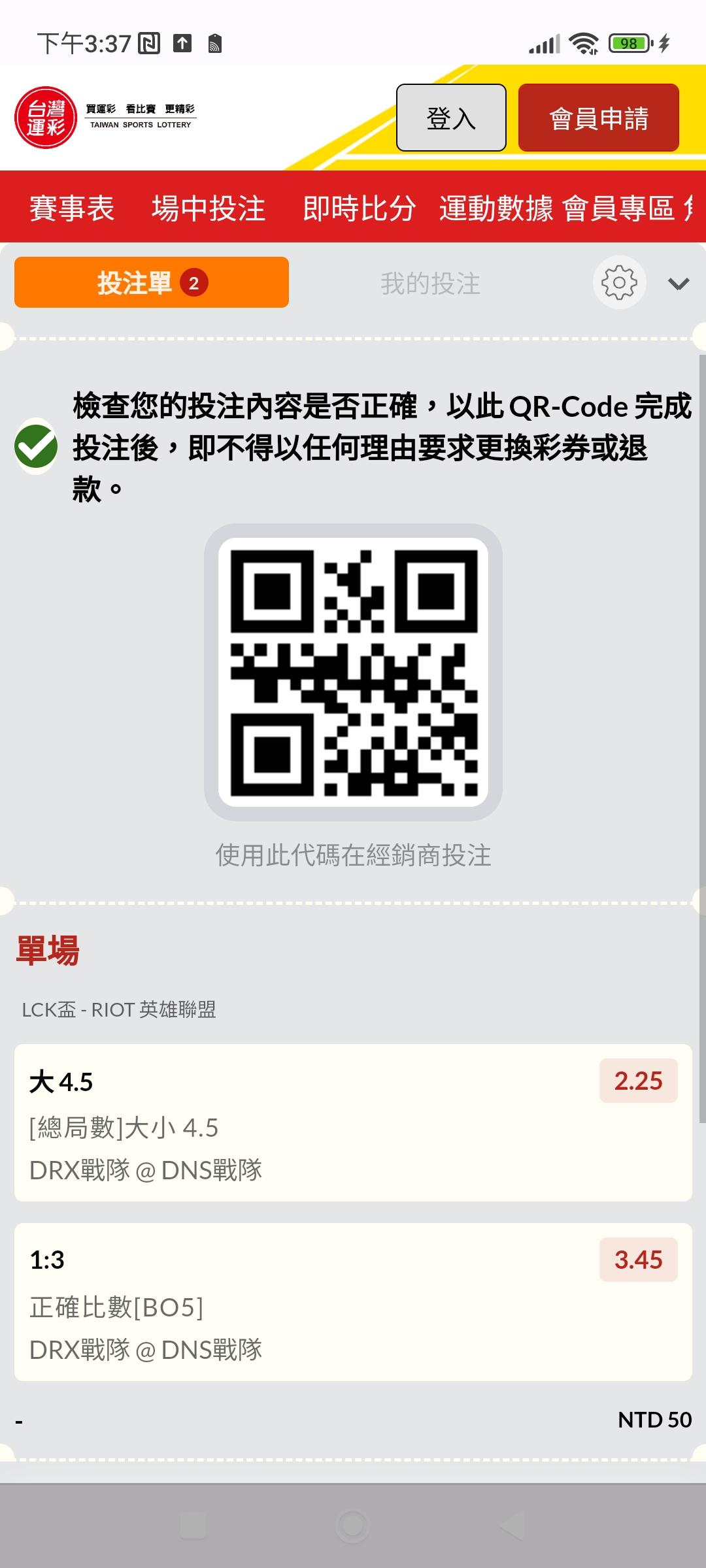Open the 1:3 正確比數 bet selection
706x1568 pixels.
click(353, 1301)
